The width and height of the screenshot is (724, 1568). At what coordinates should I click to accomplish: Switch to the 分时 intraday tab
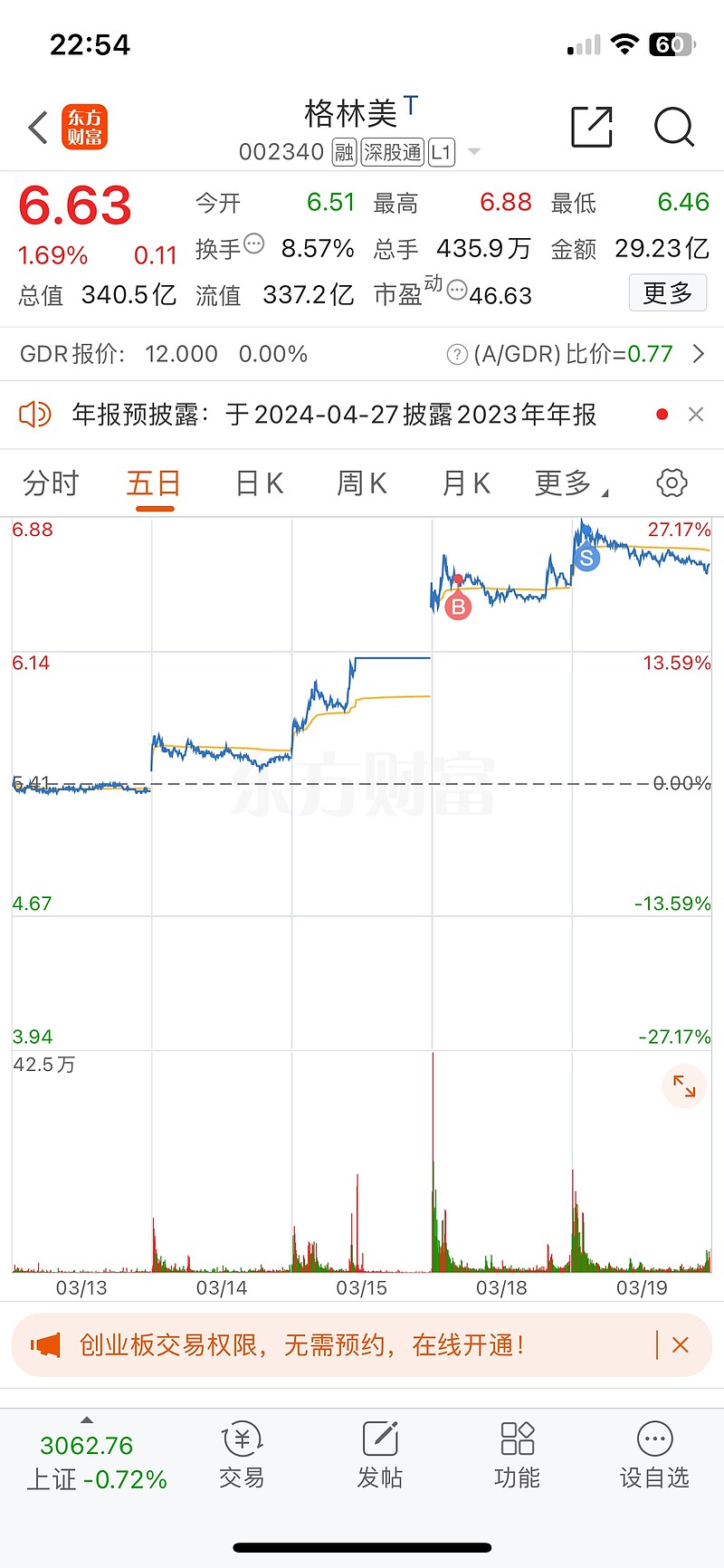pyautogui.click(x=51, y=483)
